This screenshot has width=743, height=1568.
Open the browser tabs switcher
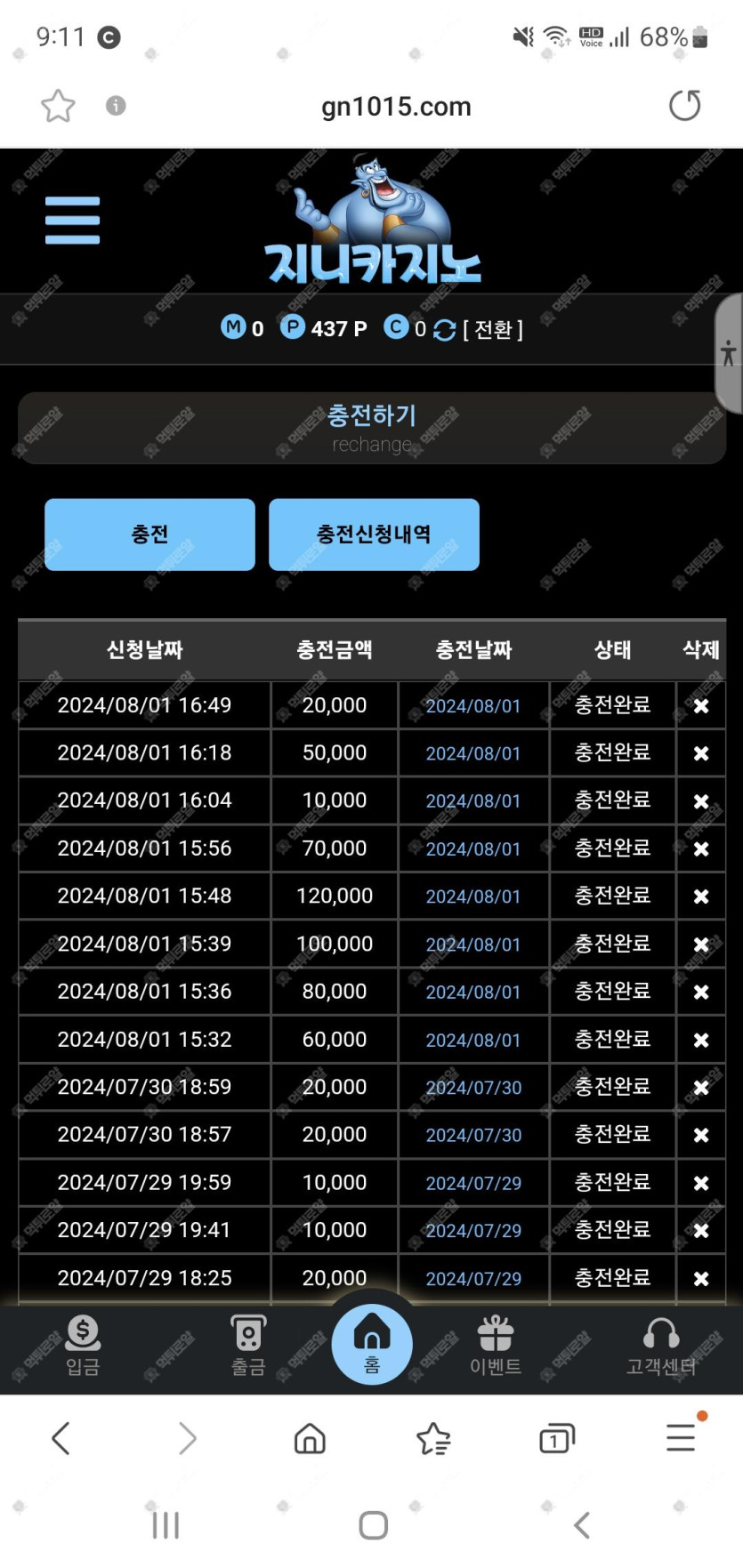click(x=557, y=1438)
